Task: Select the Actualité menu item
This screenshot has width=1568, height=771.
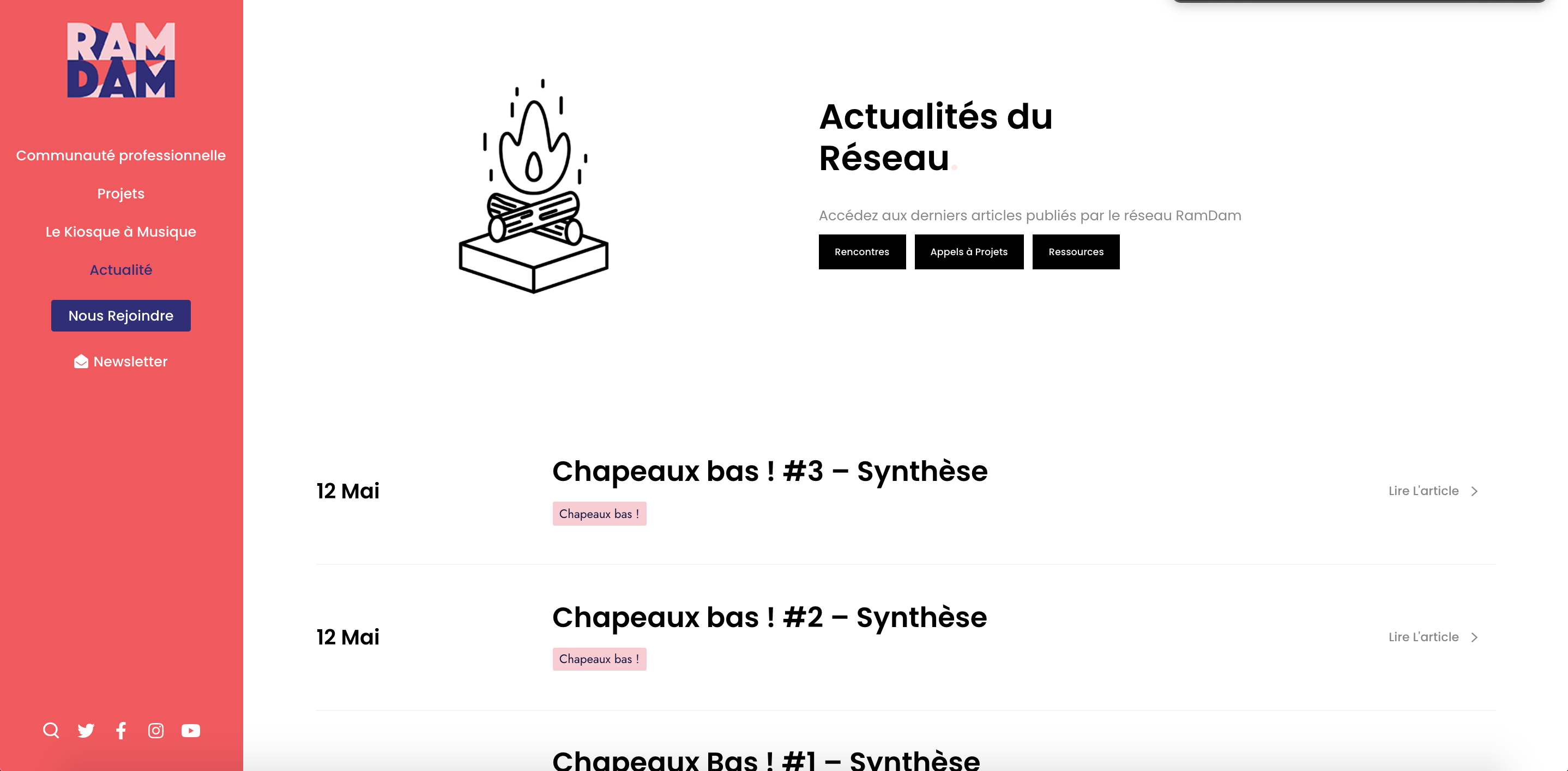Action: pos(120,269)
